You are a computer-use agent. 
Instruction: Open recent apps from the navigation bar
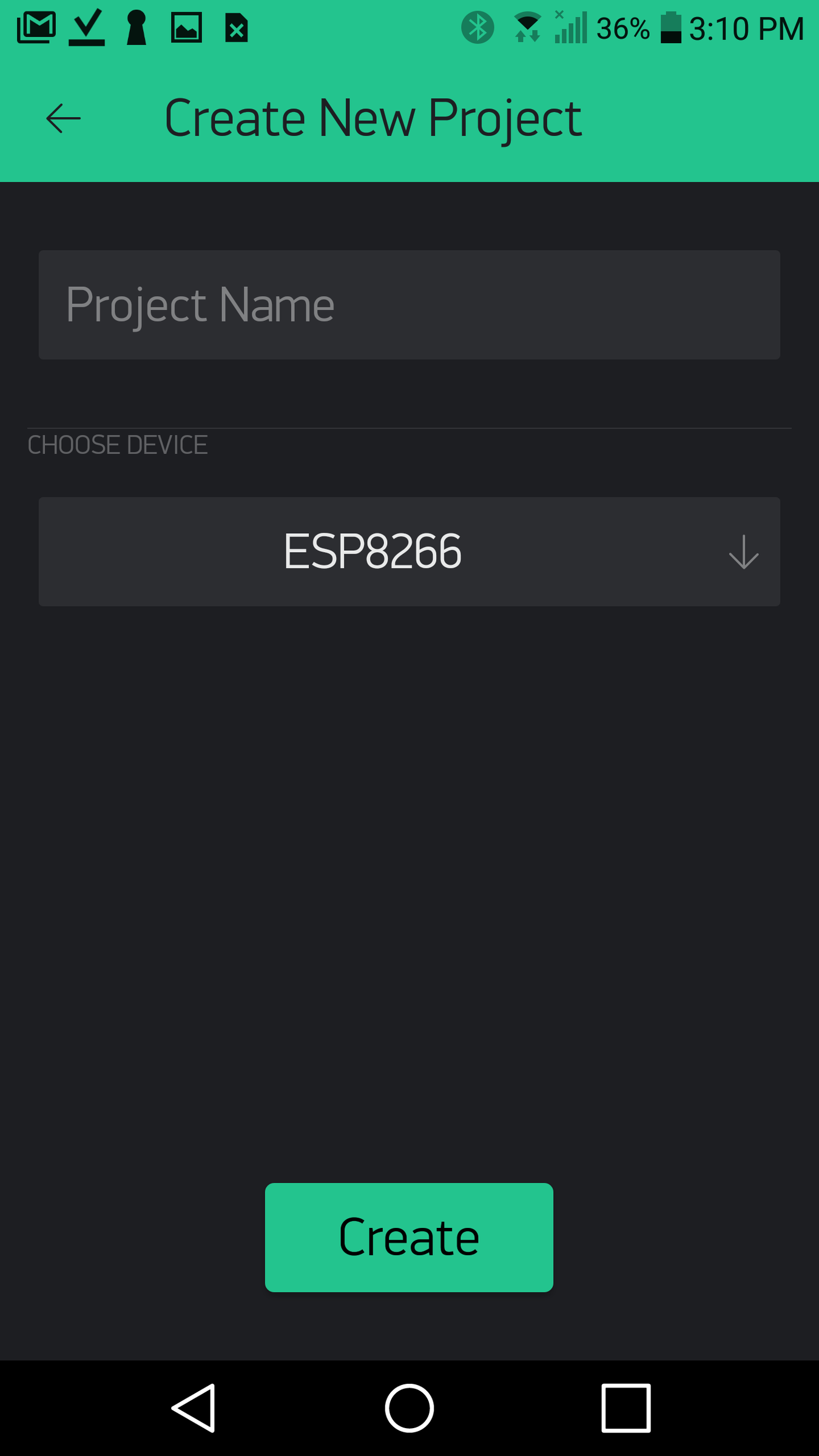pyautogui.click(x=625, y=1407)
